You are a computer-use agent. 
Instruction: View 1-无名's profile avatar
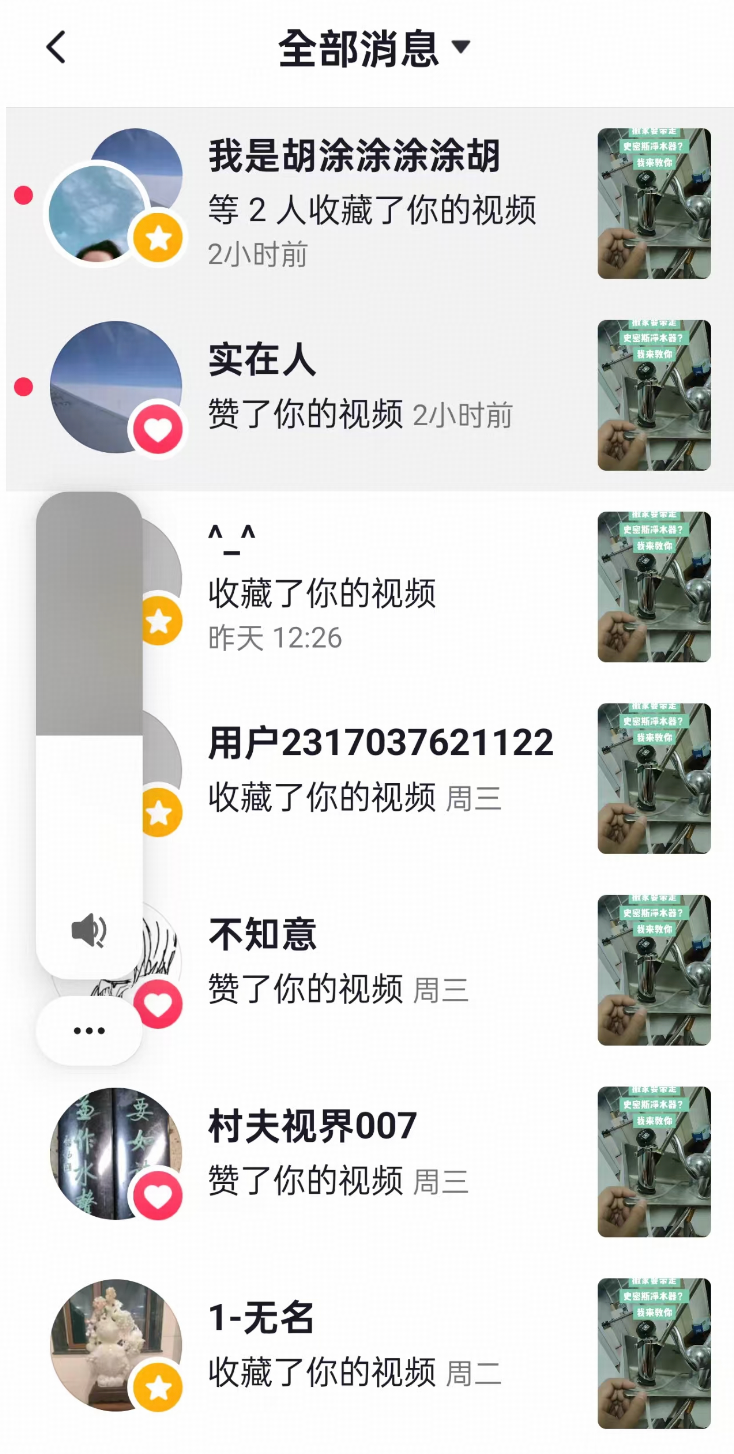click(x=116, y=1346)
